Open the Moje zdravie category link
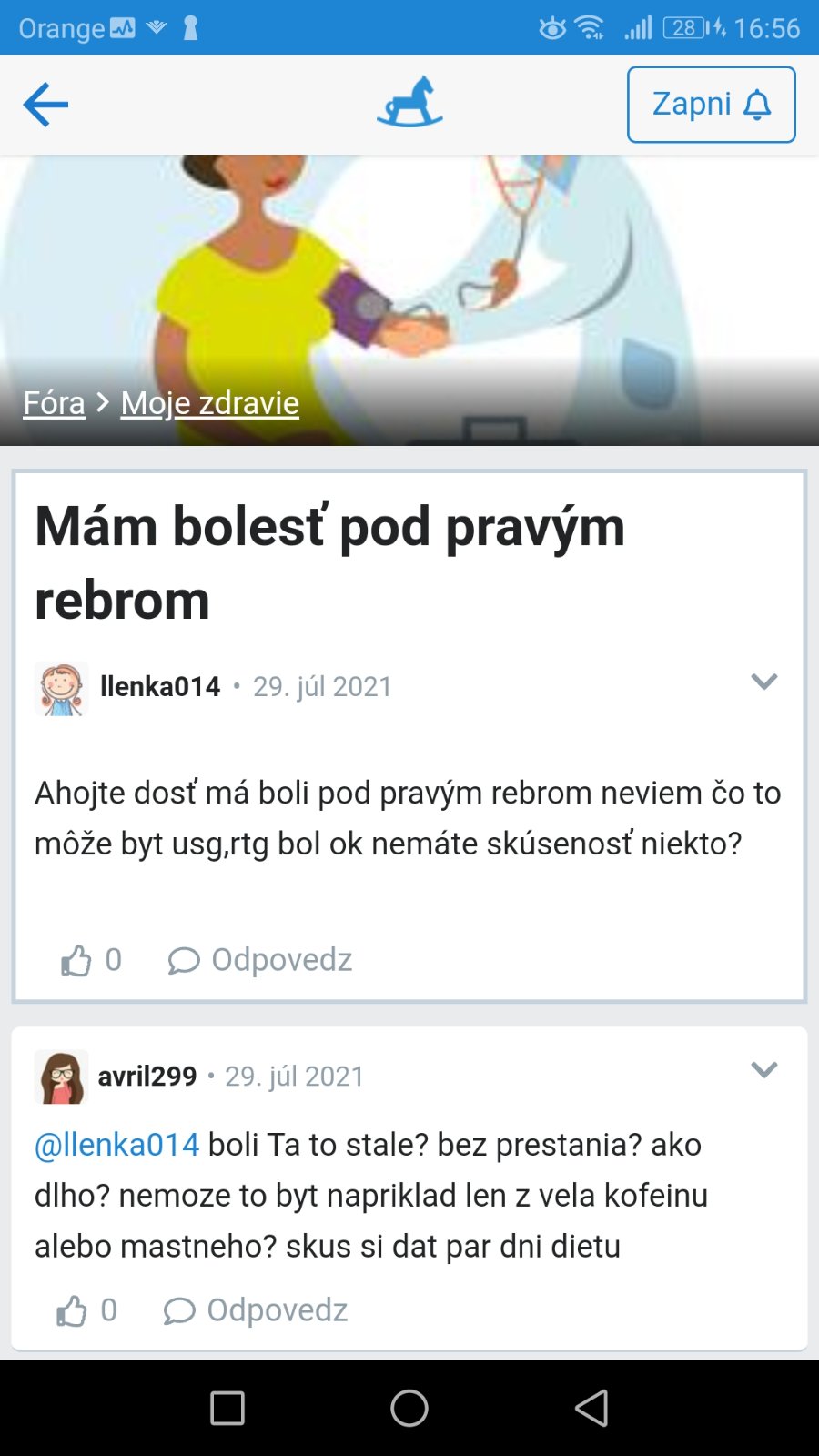This screenshot has width=819, height=1456. 209,402
